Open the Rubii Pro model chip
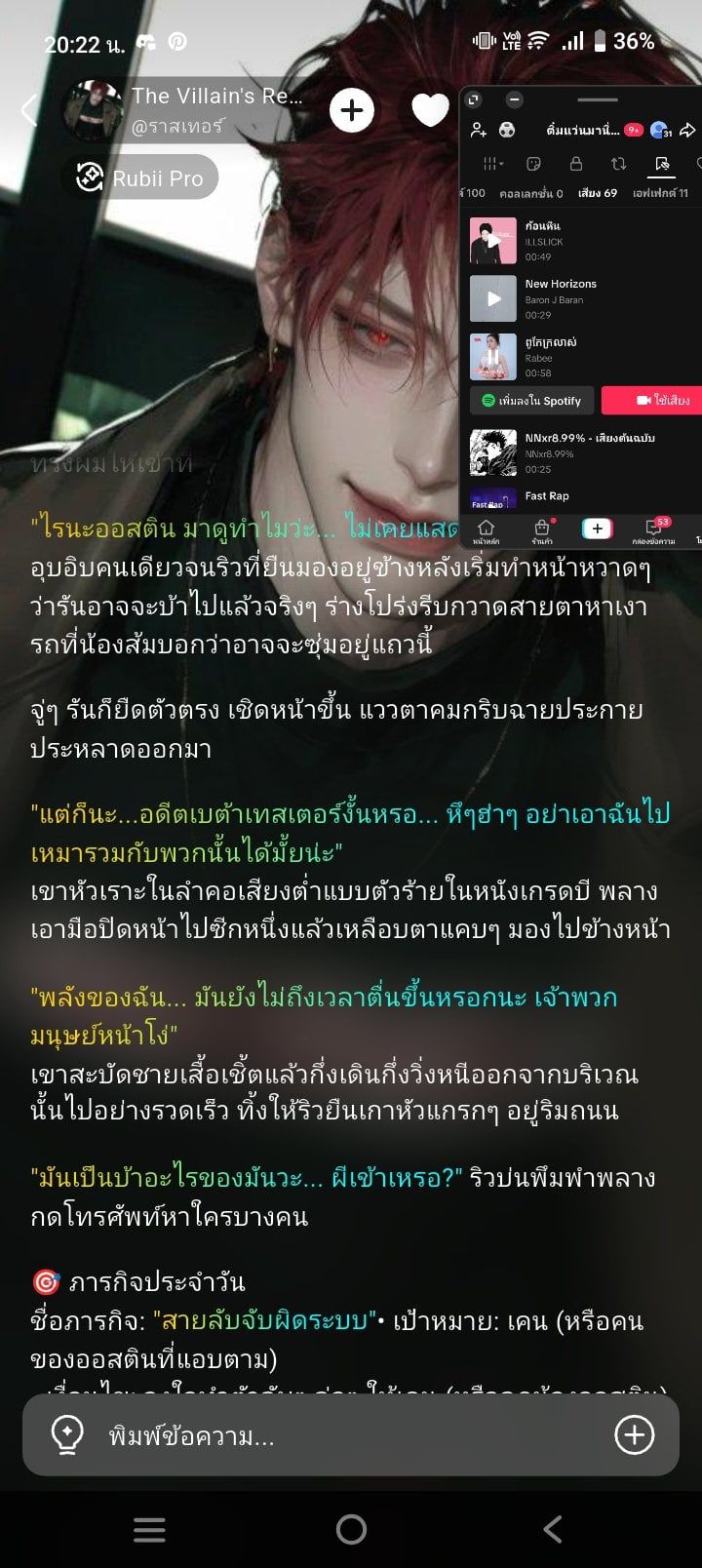 (x=141, y=178)
